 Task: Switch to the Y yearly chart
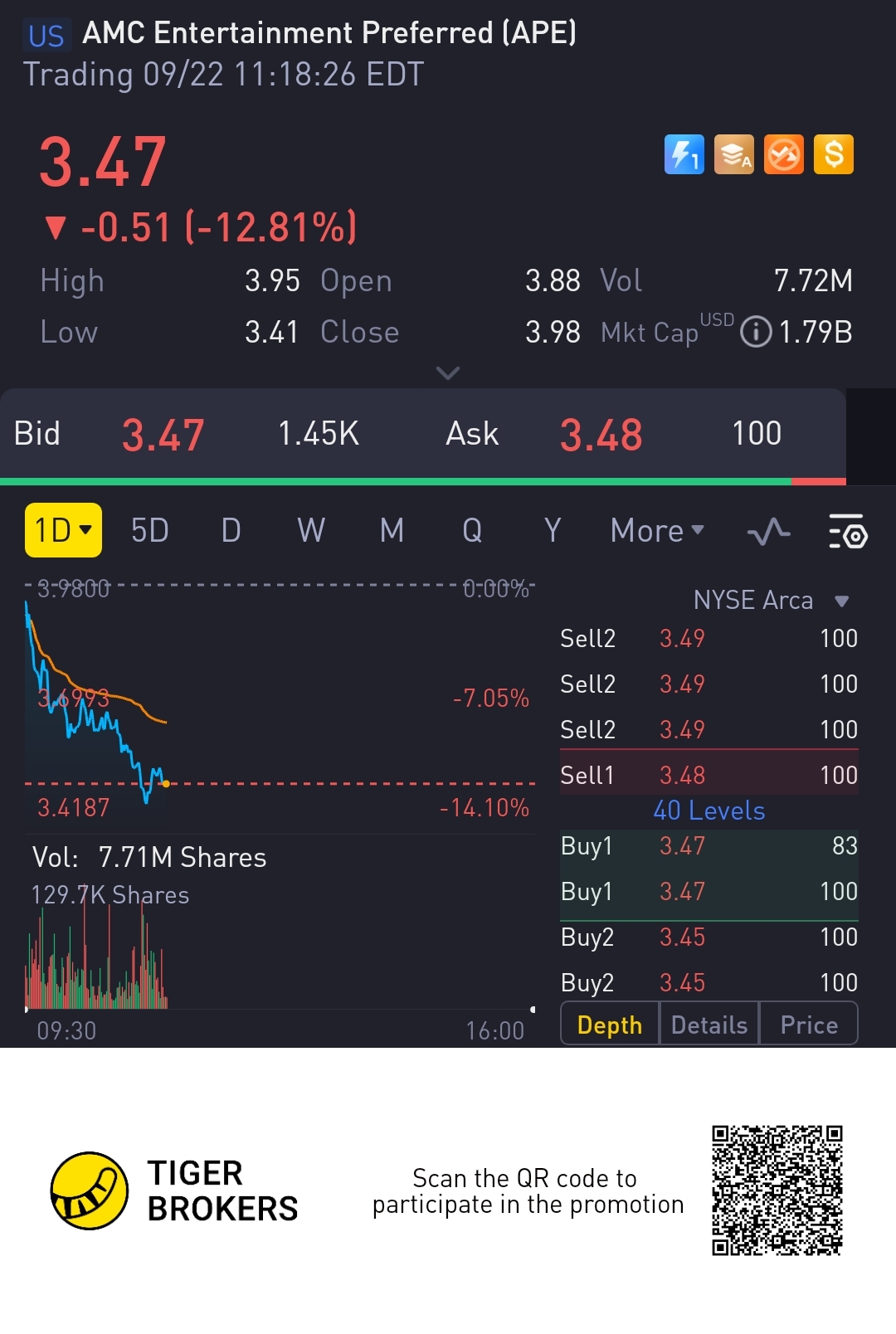(x=553, y=530)
